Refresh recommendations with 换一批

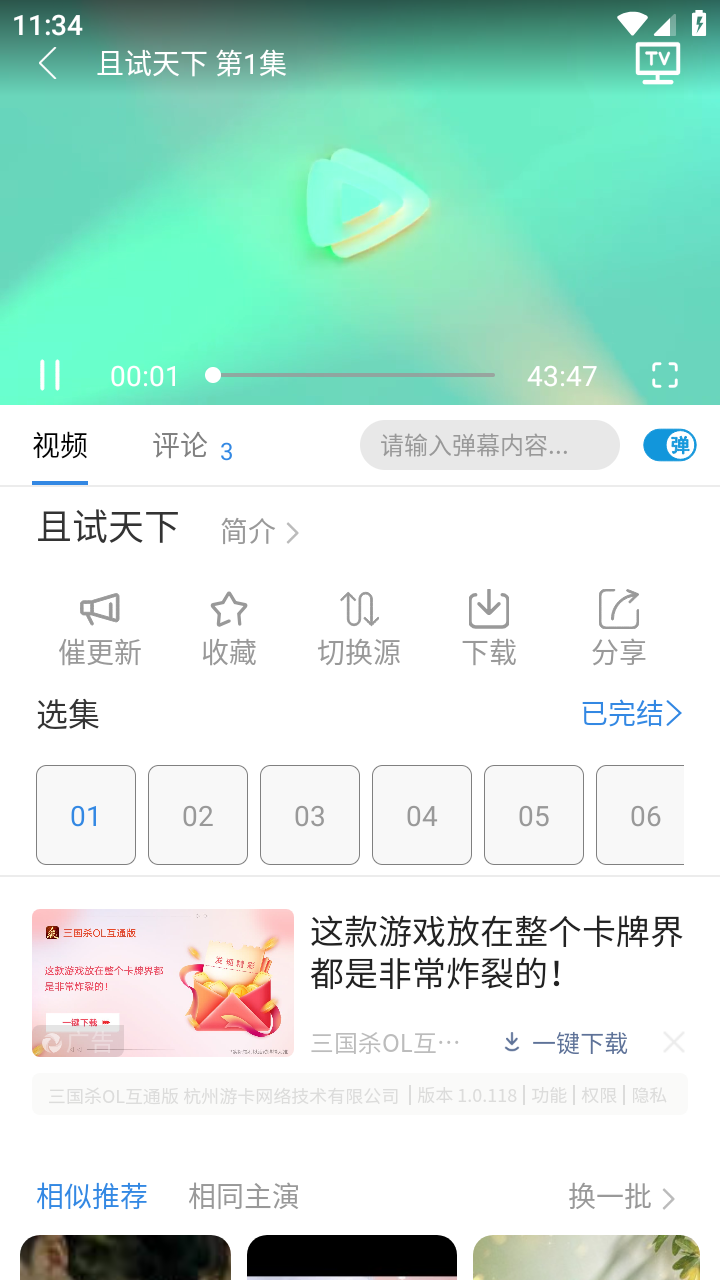622,1197
